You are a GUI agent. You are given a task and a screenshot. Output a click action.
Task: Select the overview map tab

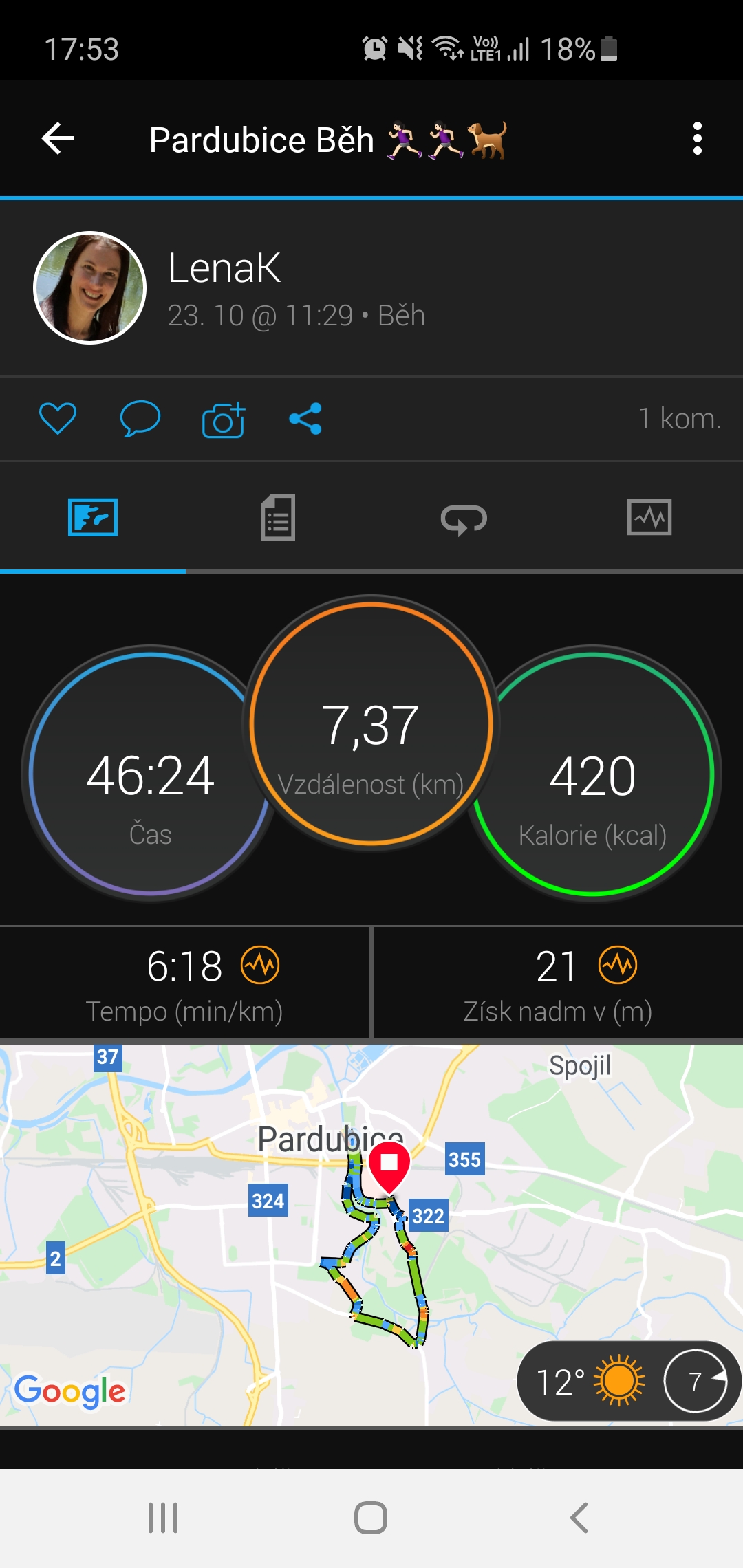coord(93,517)
